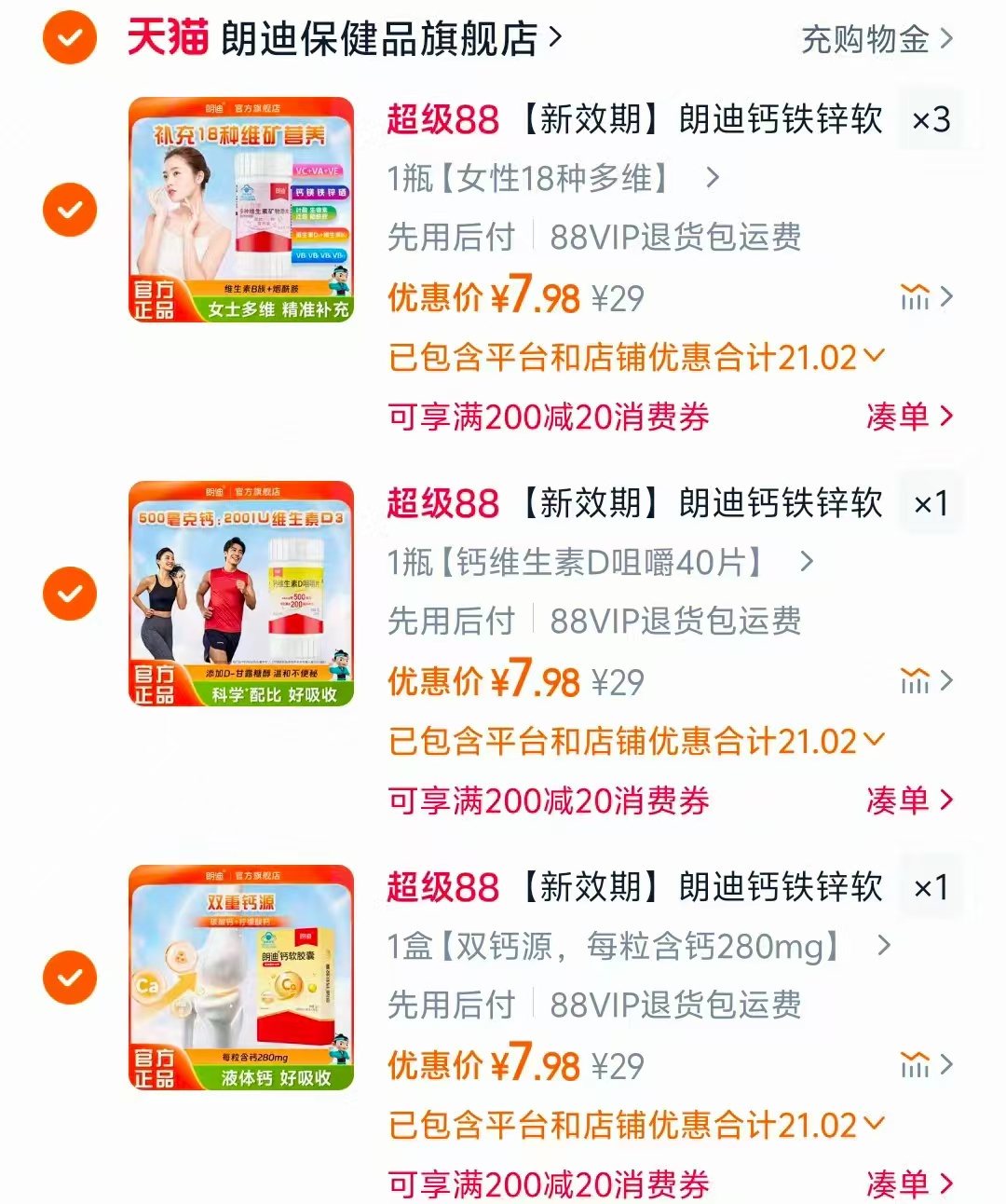Screen dimensions: 1006x1204
Task: Uncheck the 女性18种多维 product selection
Action: tap(68, 210)
